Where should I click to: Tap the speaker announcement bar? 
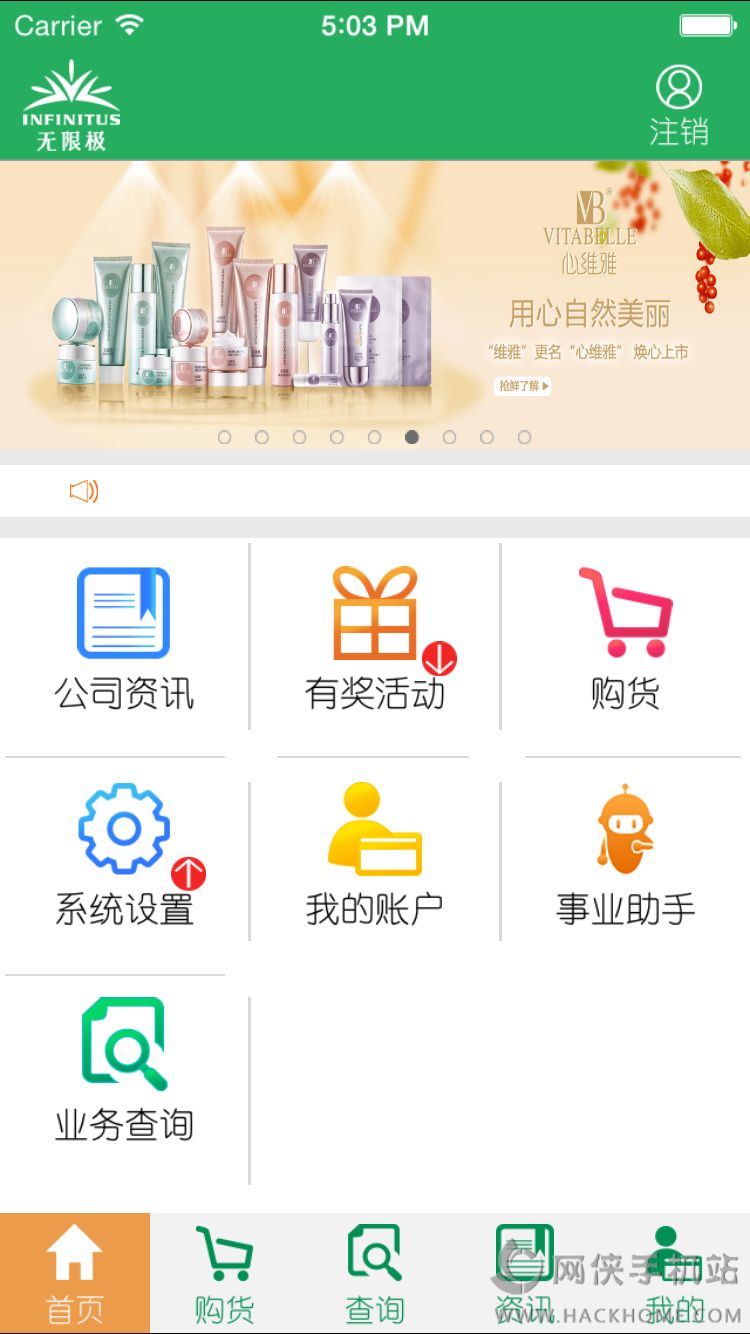[x=374, y=491]
